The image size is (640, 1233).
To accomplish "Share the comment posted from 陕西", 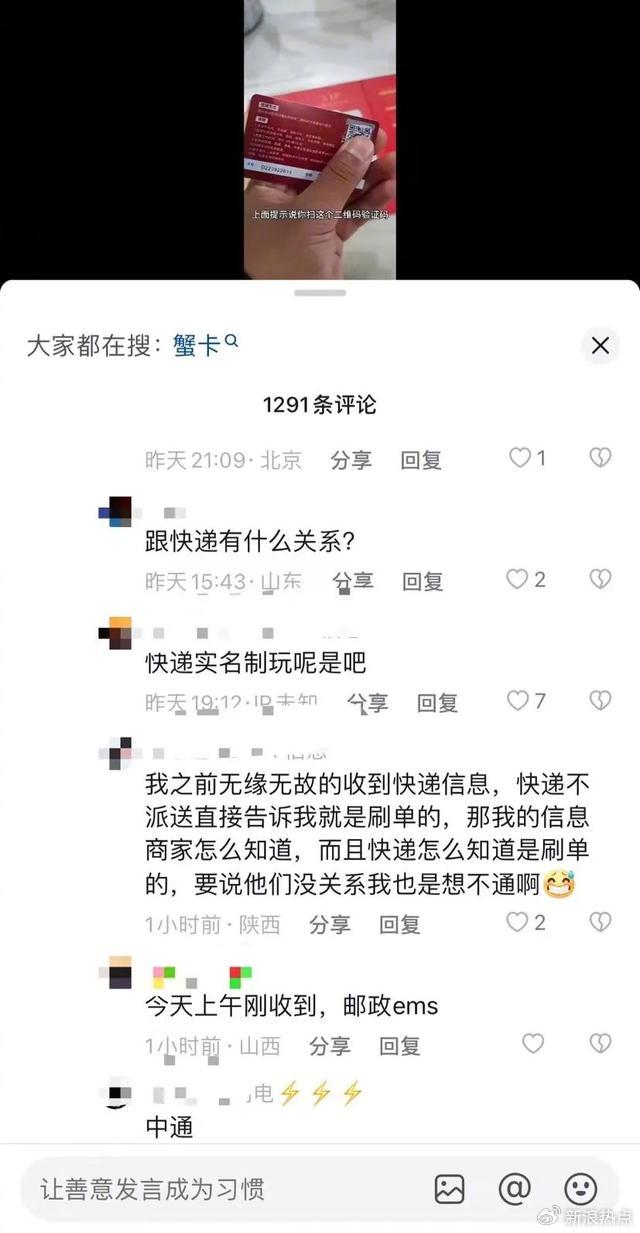I will 330,924.
